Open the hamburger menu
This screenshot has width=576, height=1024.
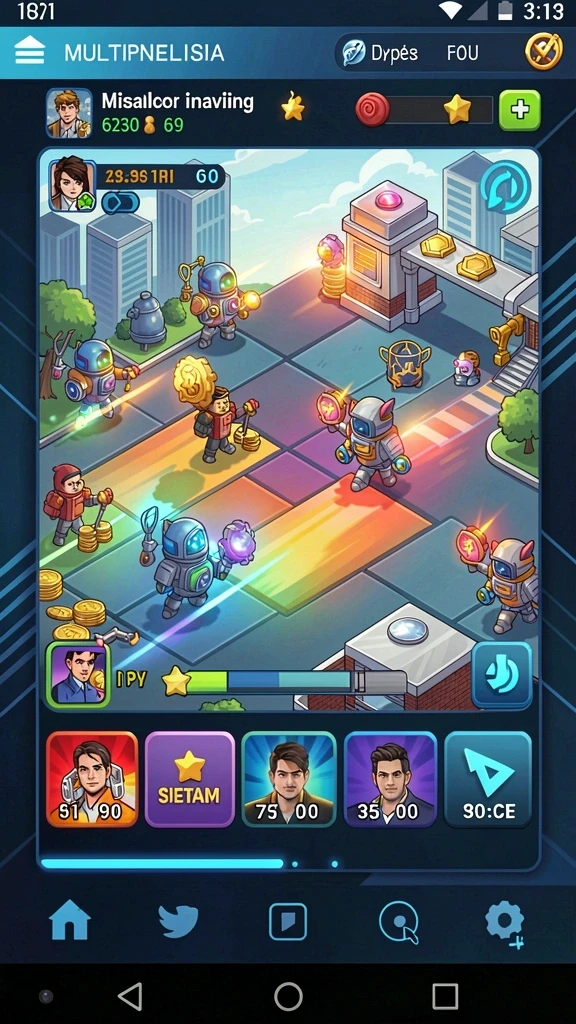29,52
